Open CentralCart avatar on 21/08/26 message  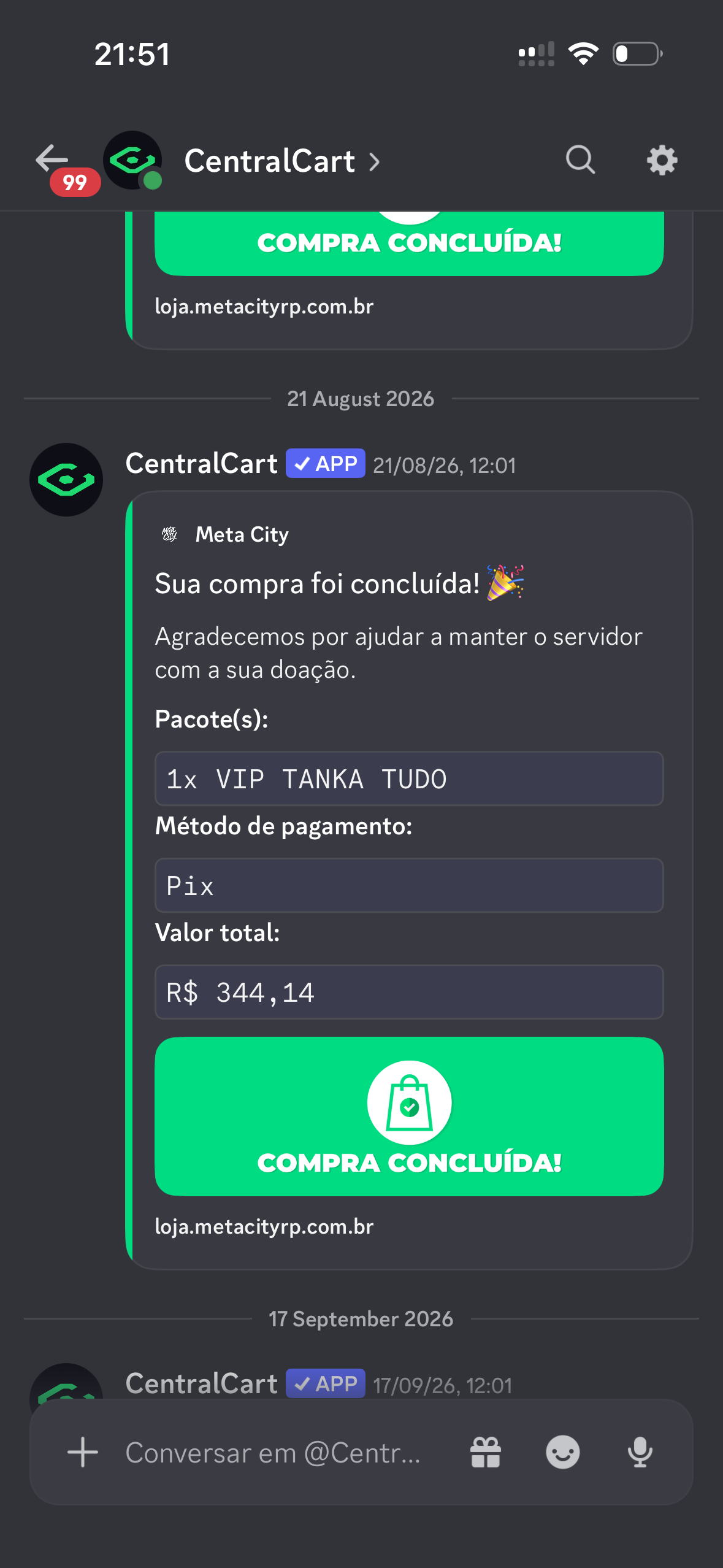(x=66, y=480)
